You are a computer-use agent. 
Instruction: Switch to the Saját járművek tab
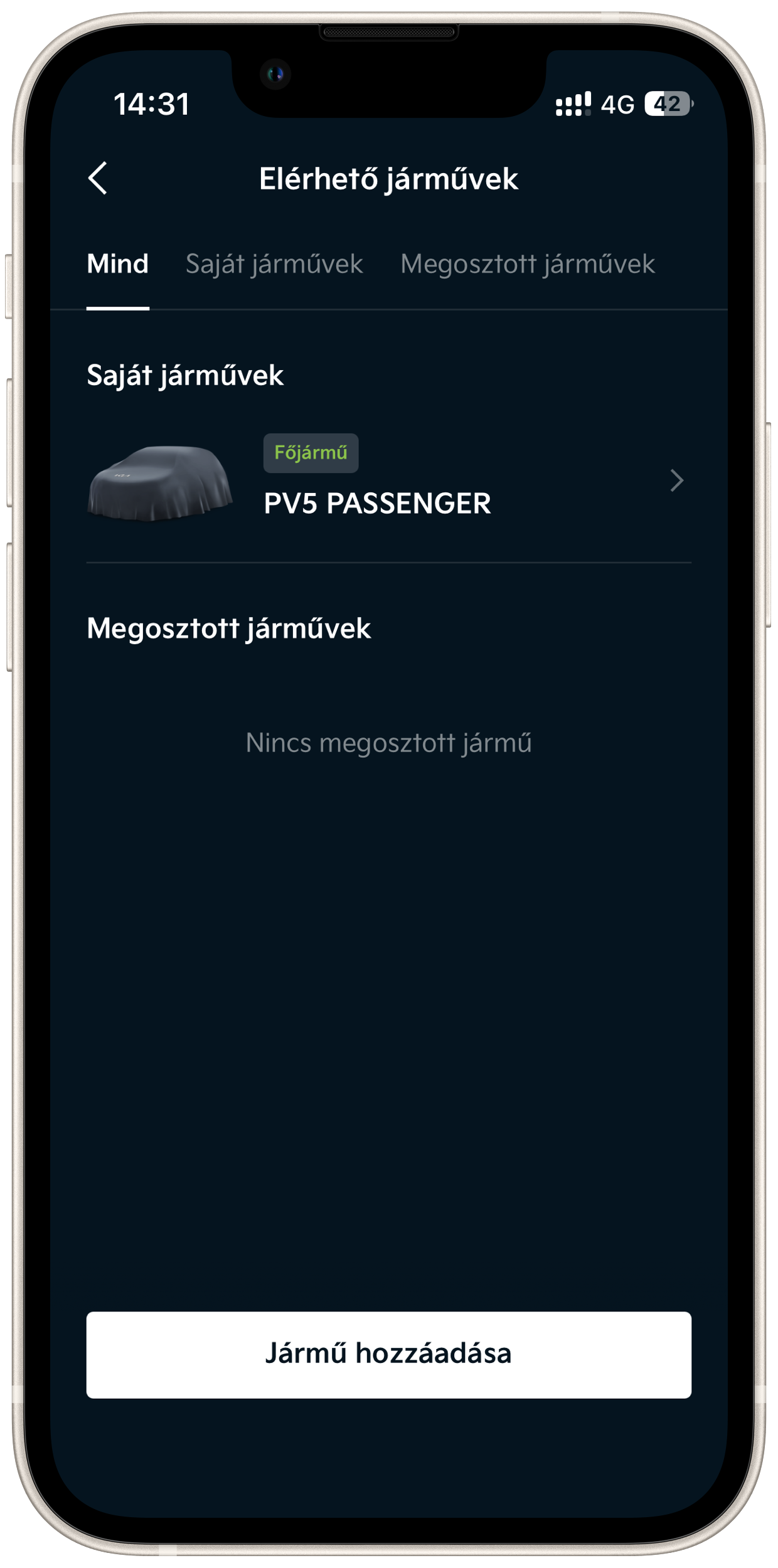274,264
